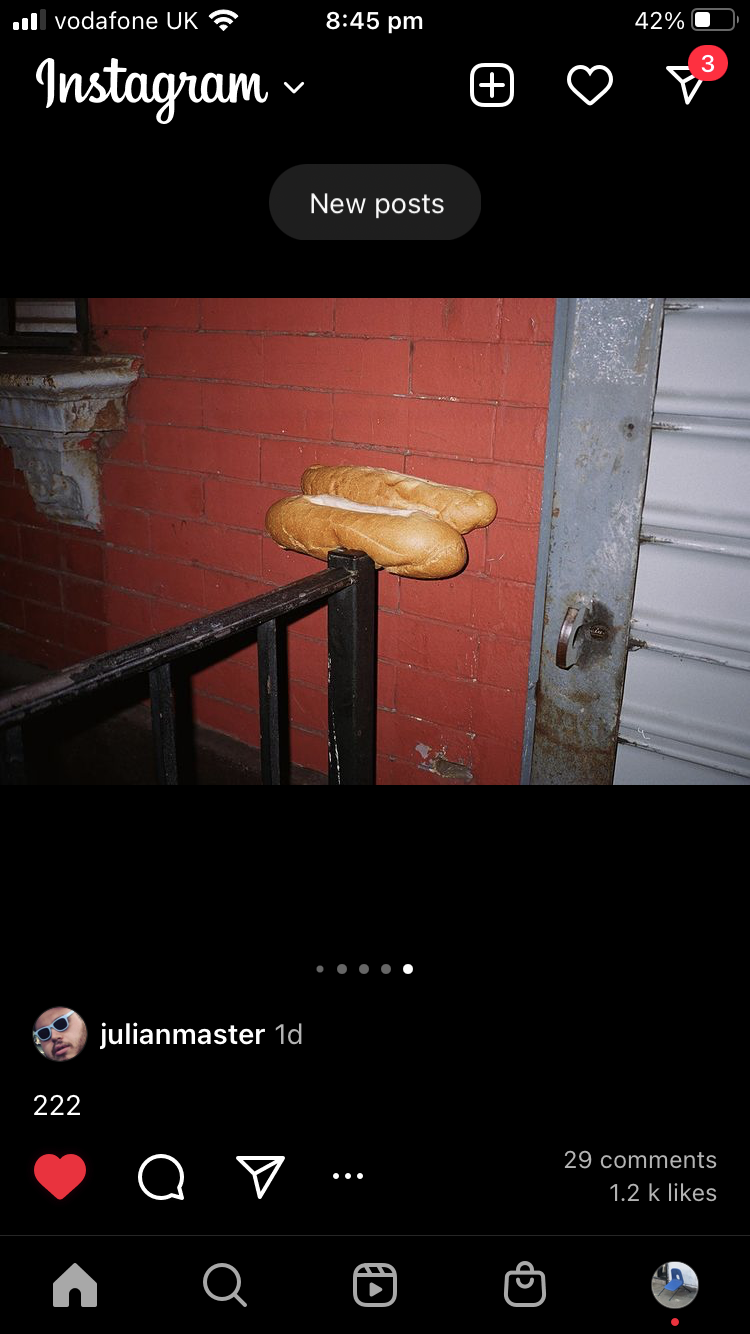Comment on julianmaster's post
The image size is (750, 1334).
(161, 1176)
